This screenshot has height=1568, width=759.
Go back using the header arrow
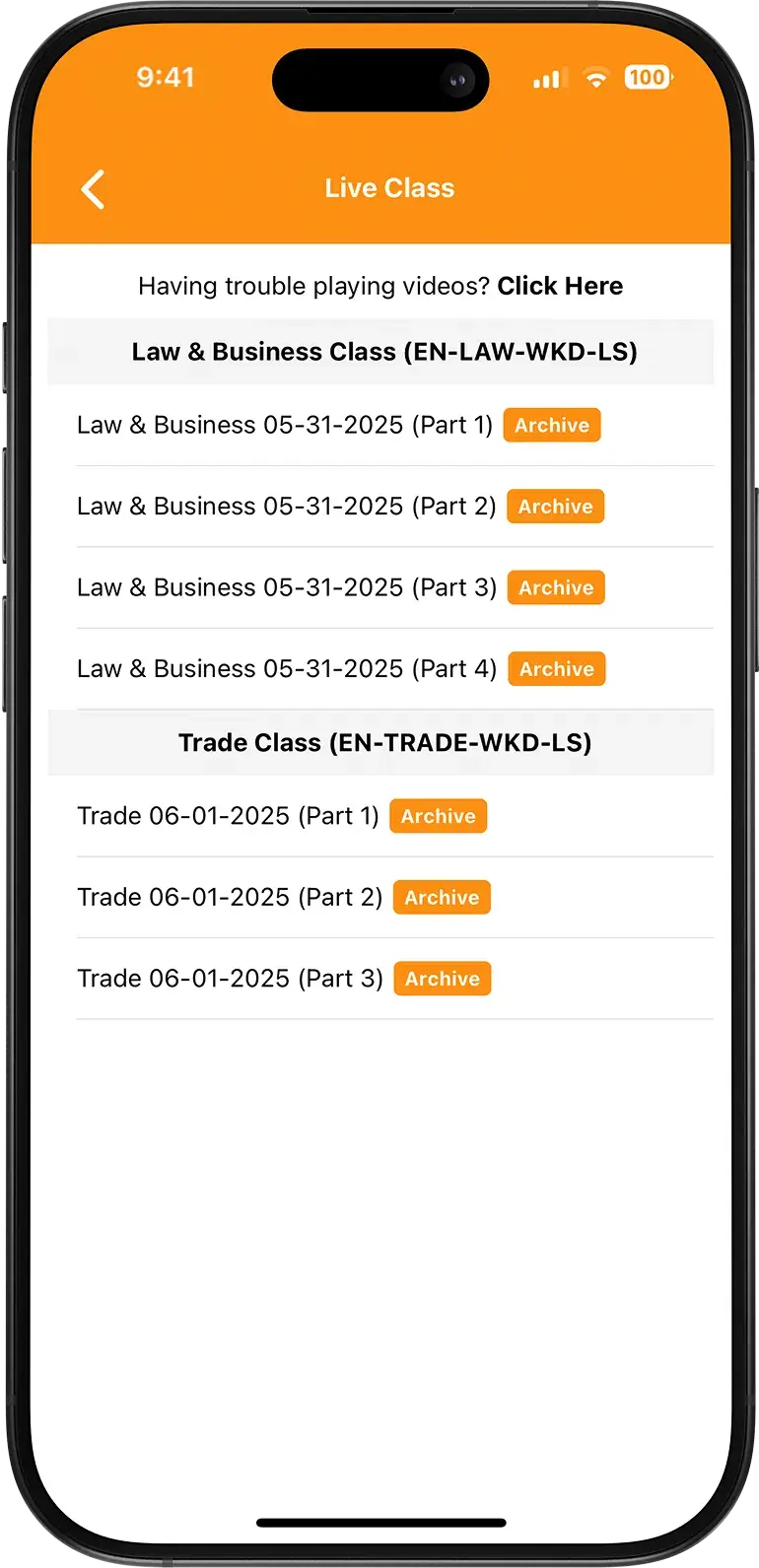[x=94, y=189]
